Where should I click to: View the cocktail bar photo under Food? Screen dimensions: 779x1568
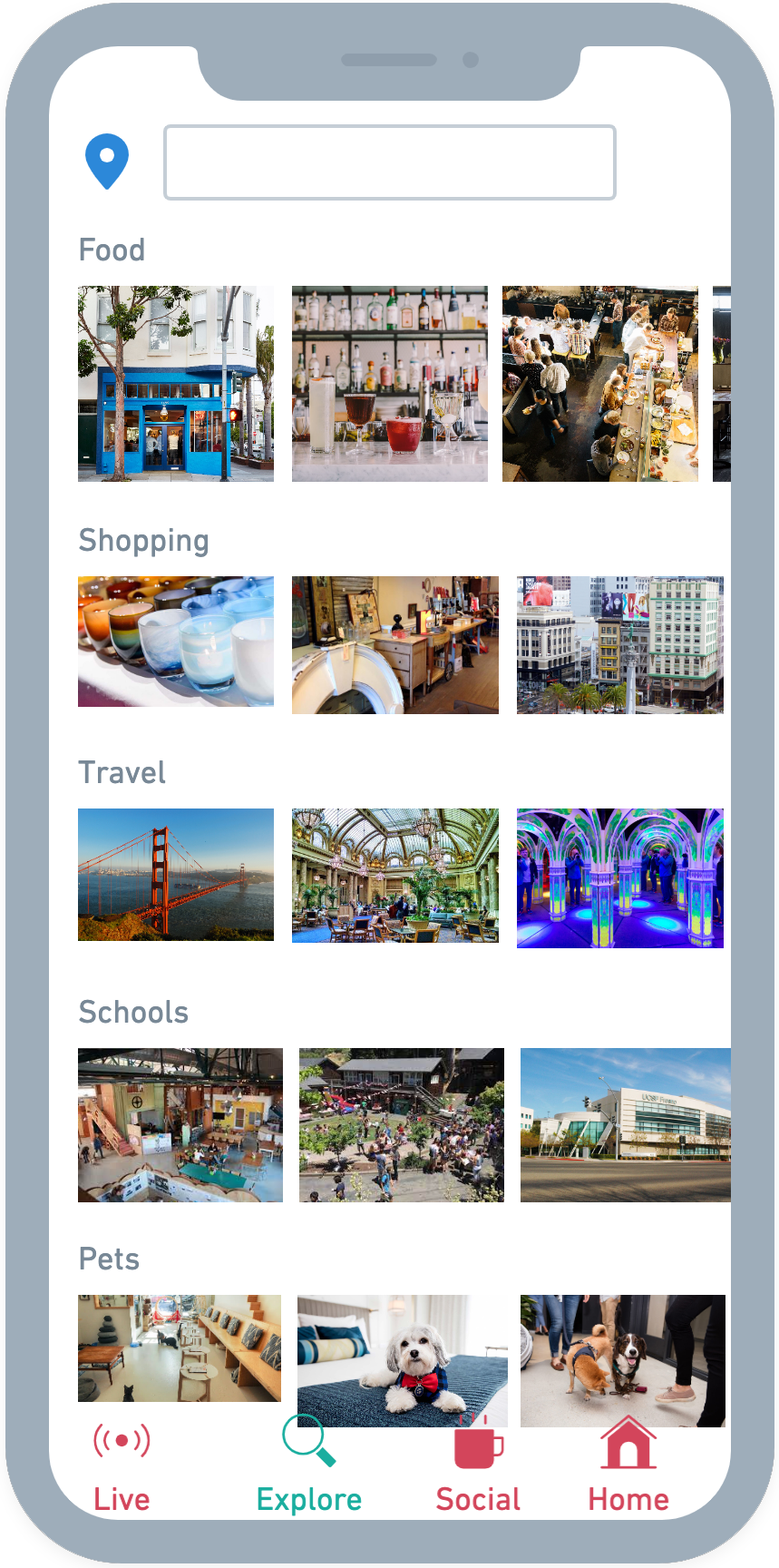point(390,384)
